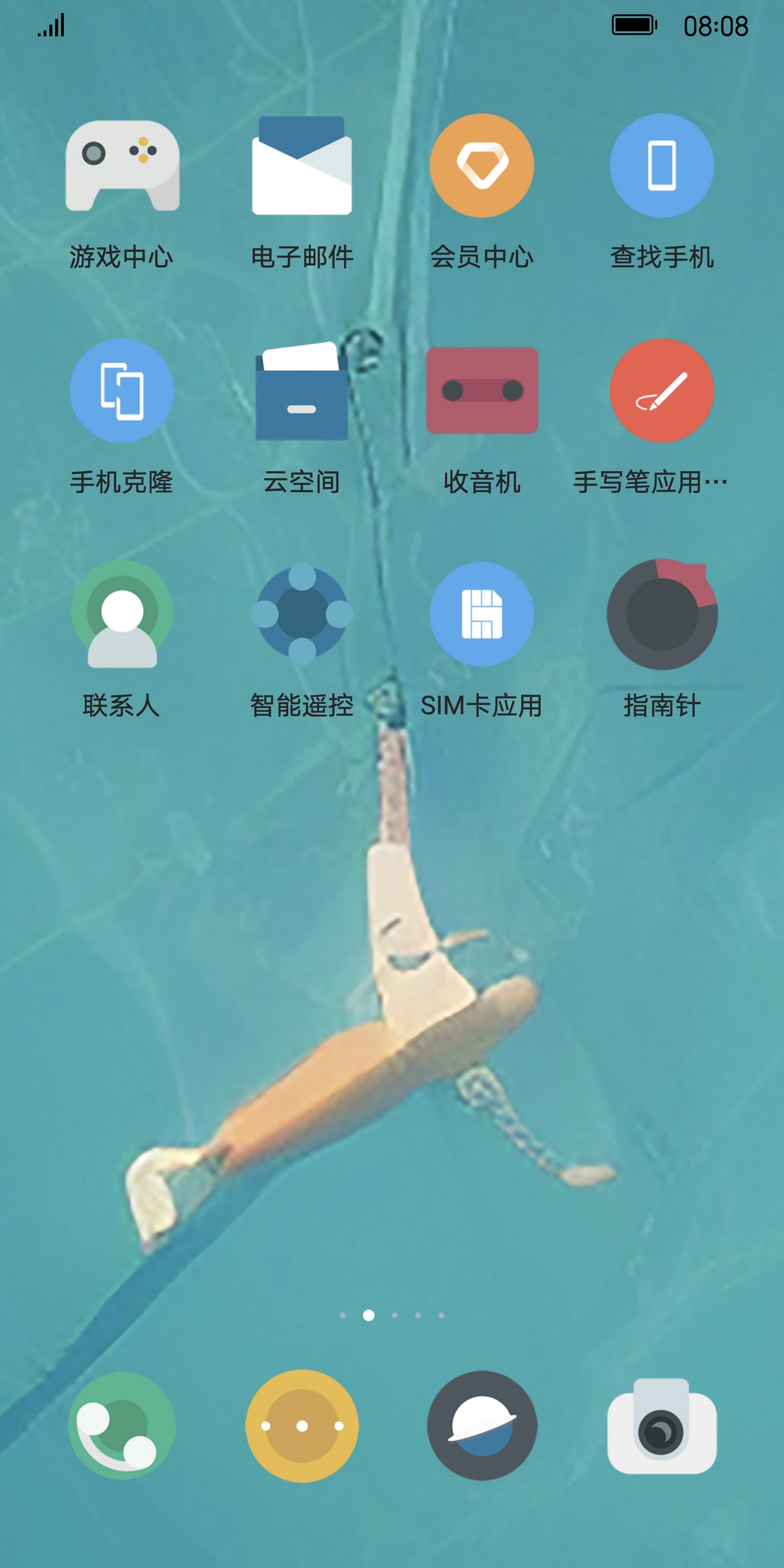Open the 游戏中心 game center app
Image resolution: width=784 pixels, height=1568 pixels.
(x=122, y=166)
